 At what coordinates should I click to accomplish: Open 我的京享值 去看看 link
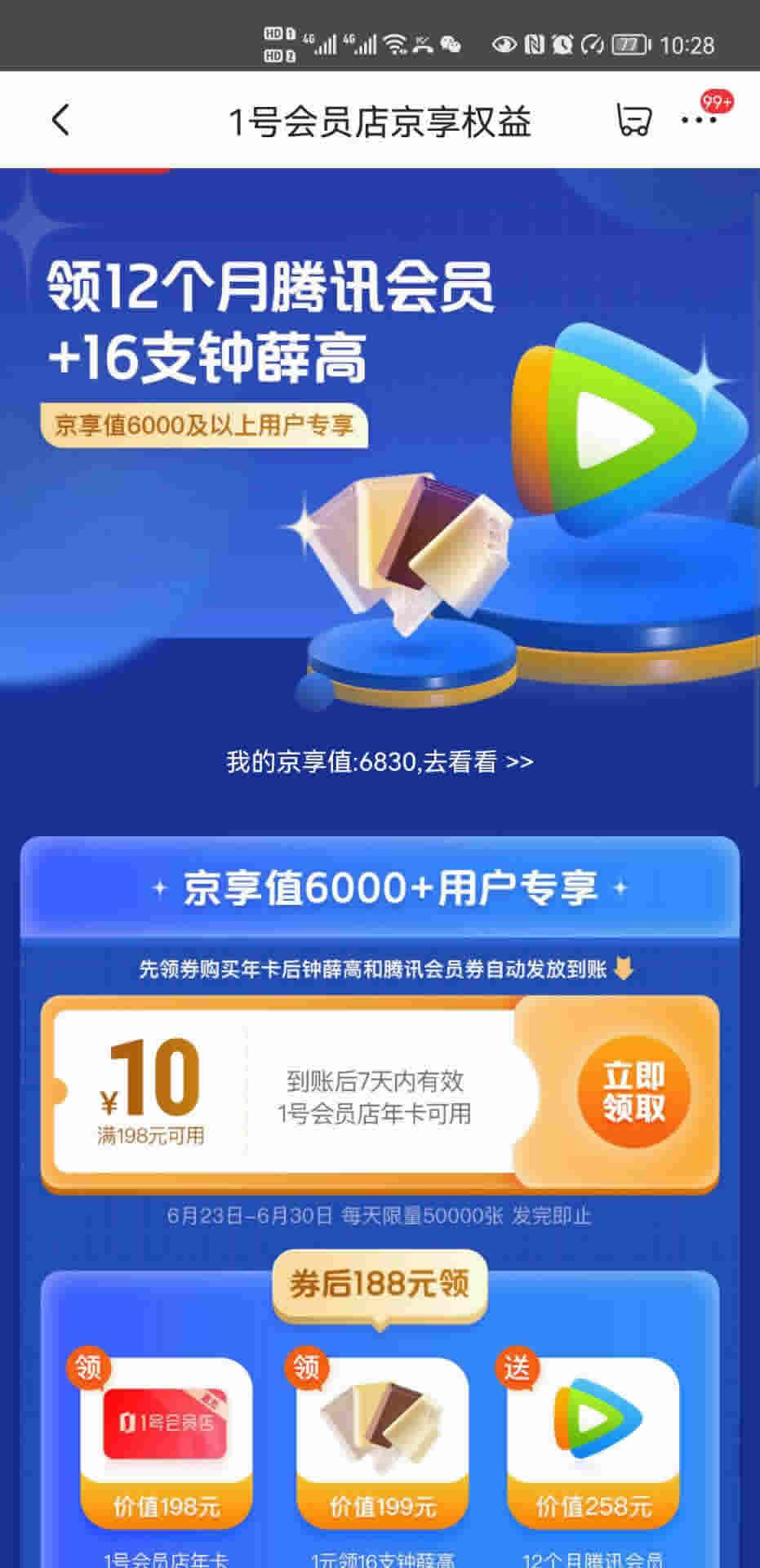tap(380, 762)
